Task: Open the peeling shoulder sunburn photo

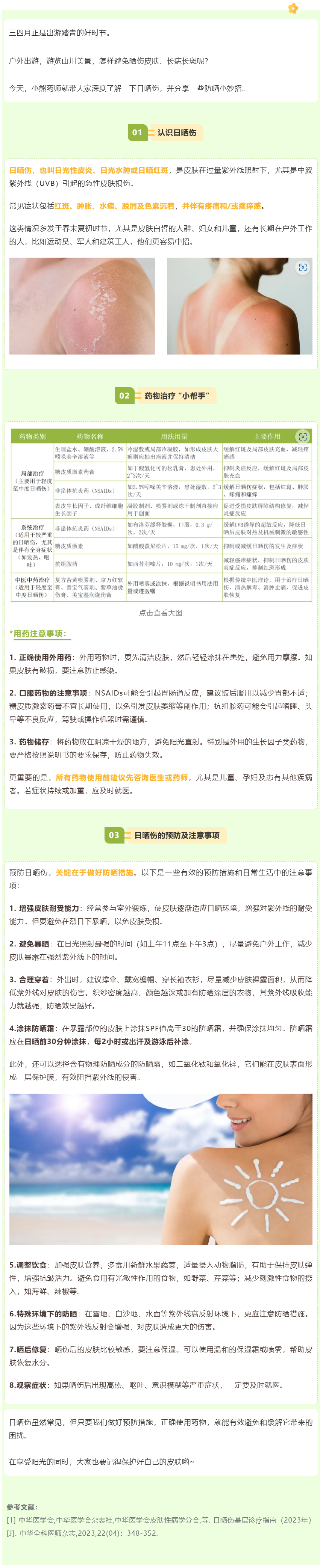Action: (82, 306)
